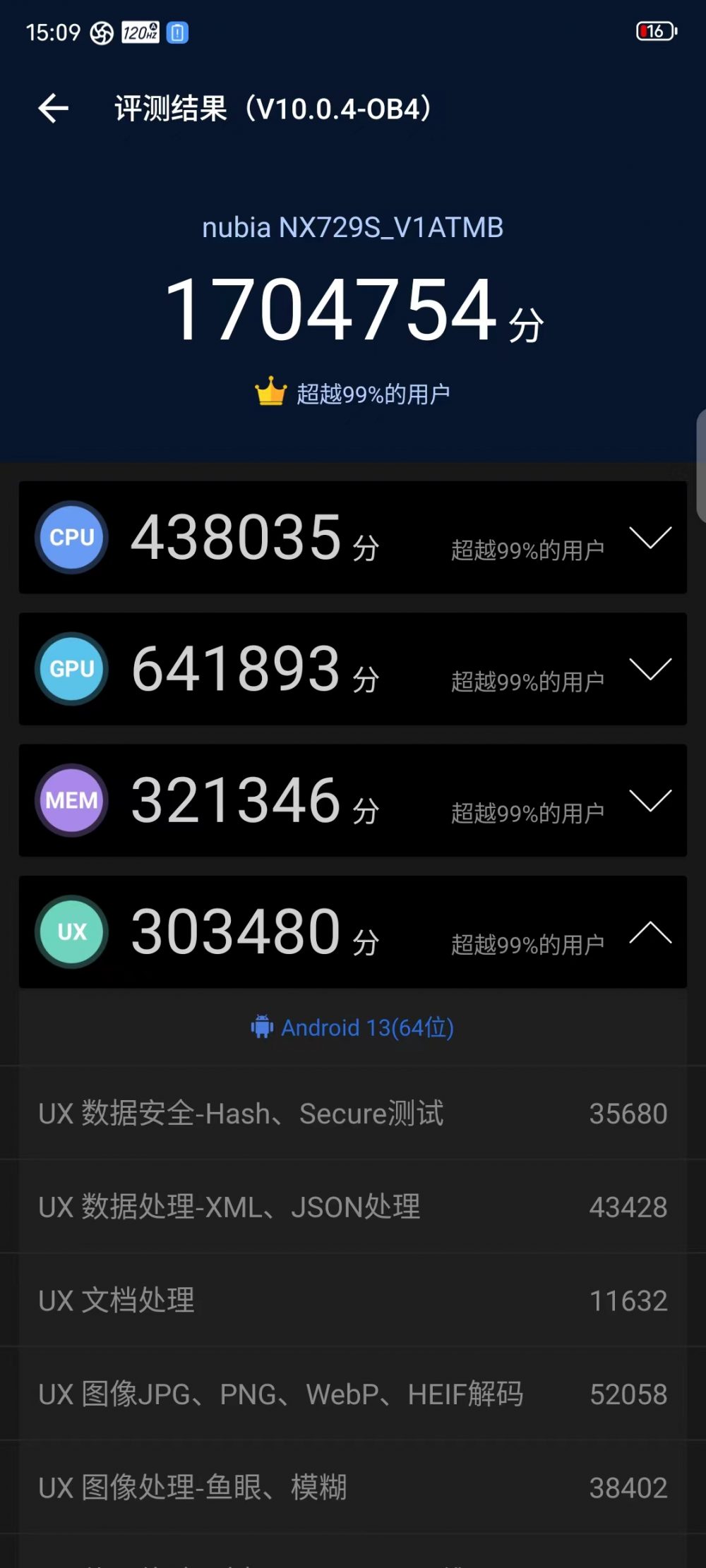Select the CPU score icon
Image resolution: width=706 pixels, height=1568 pixels.
(71, 538)
